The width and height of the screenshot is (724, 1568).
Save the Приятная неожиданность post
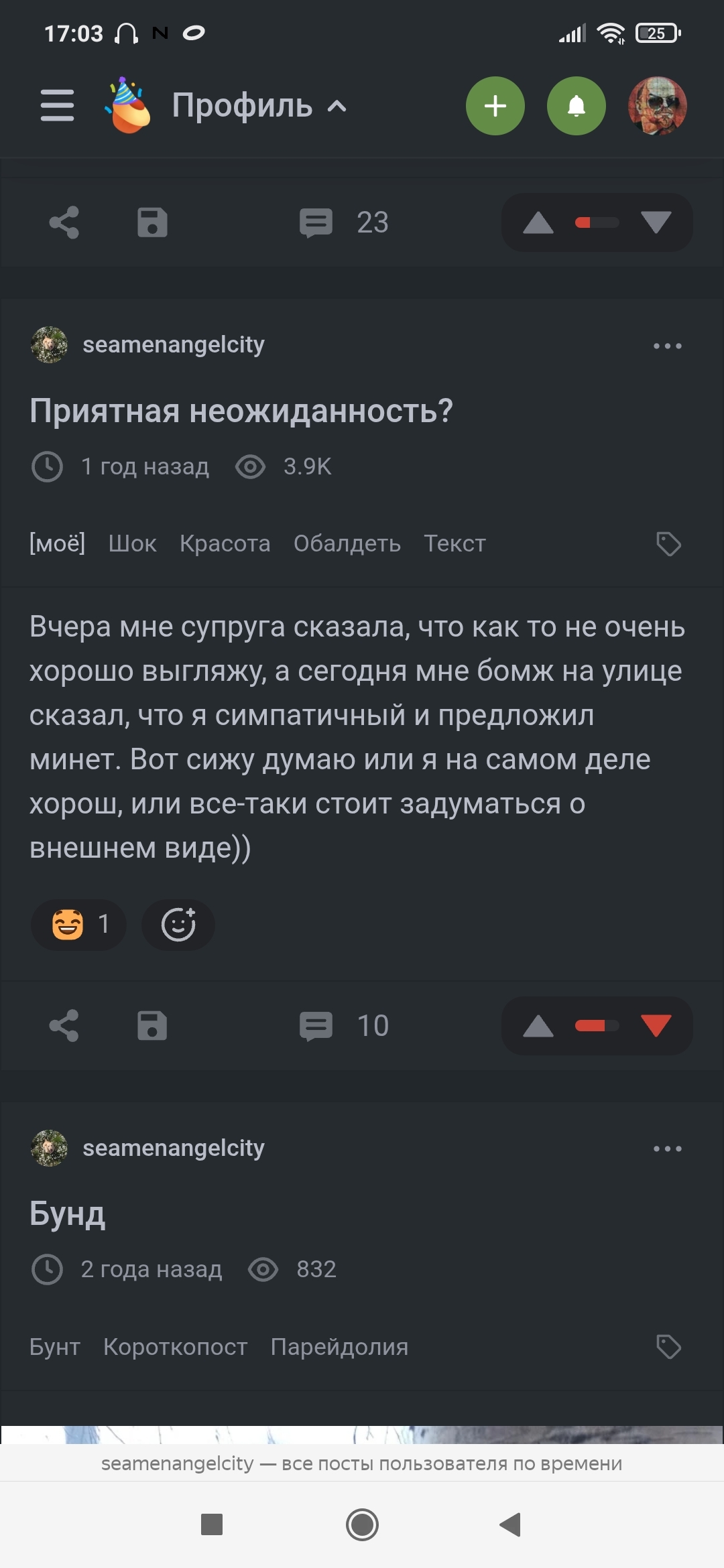(x=152, y=1026)
